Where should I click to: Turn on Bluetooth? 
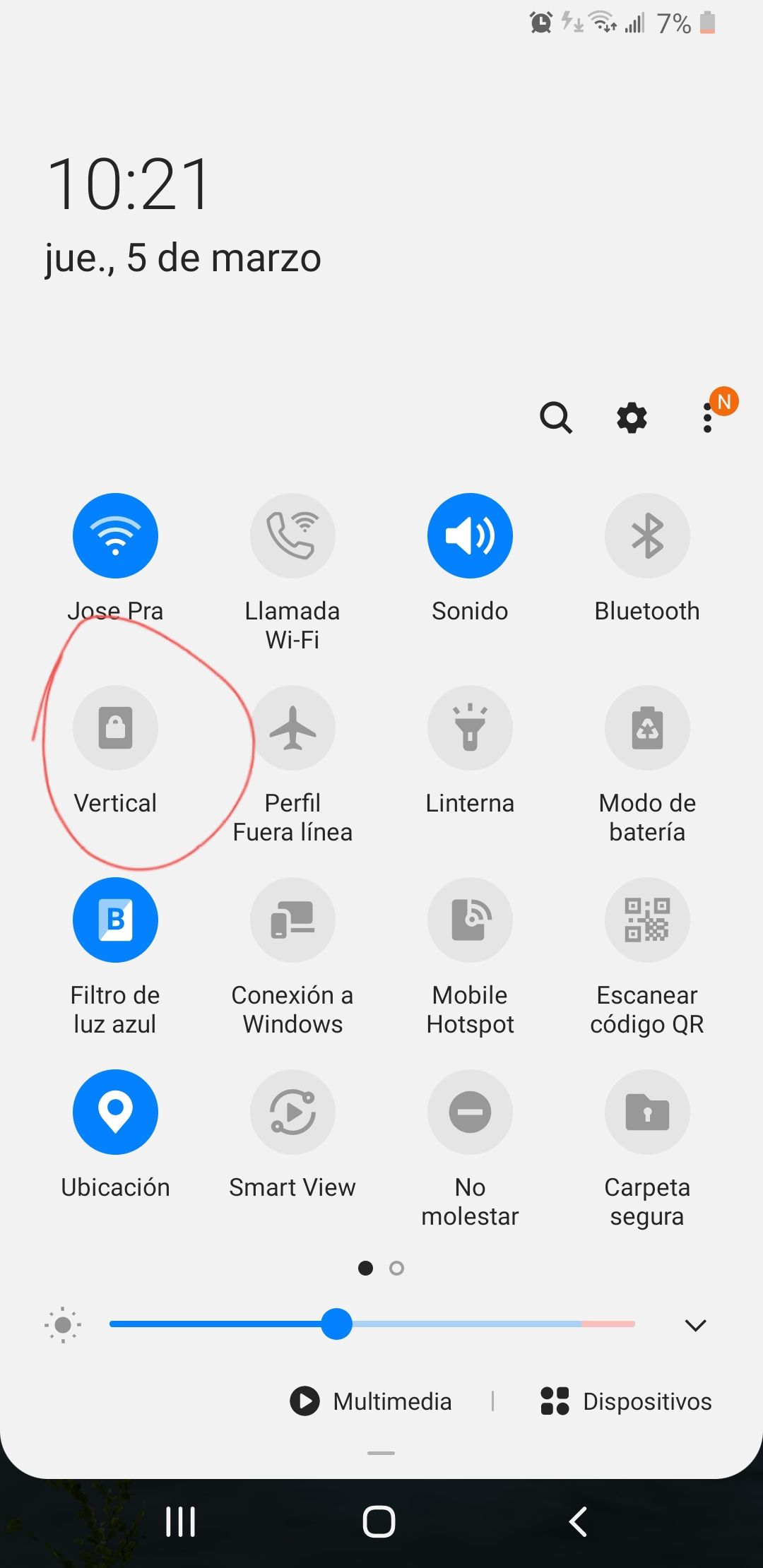pos(647,535)
